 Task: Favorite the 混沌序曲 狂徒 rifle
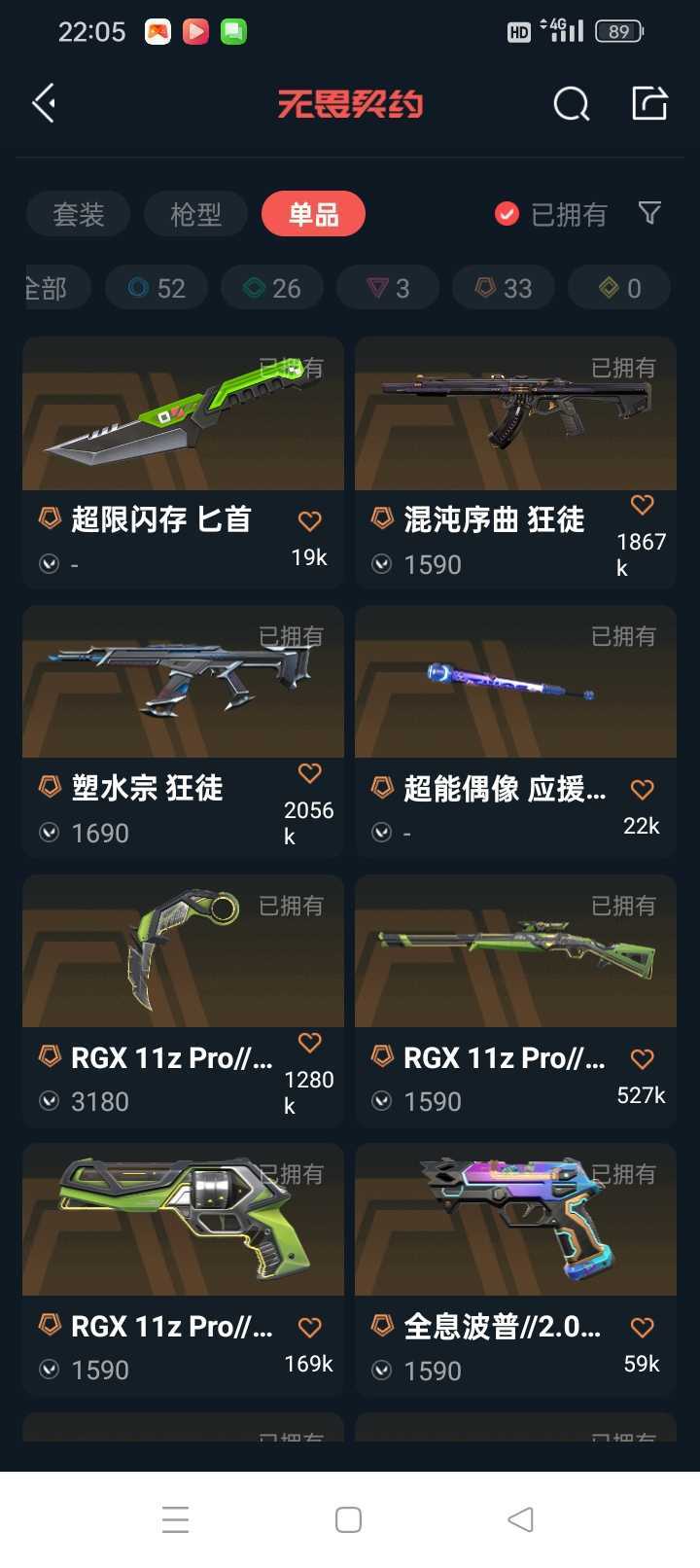click(x=642, y=505)
